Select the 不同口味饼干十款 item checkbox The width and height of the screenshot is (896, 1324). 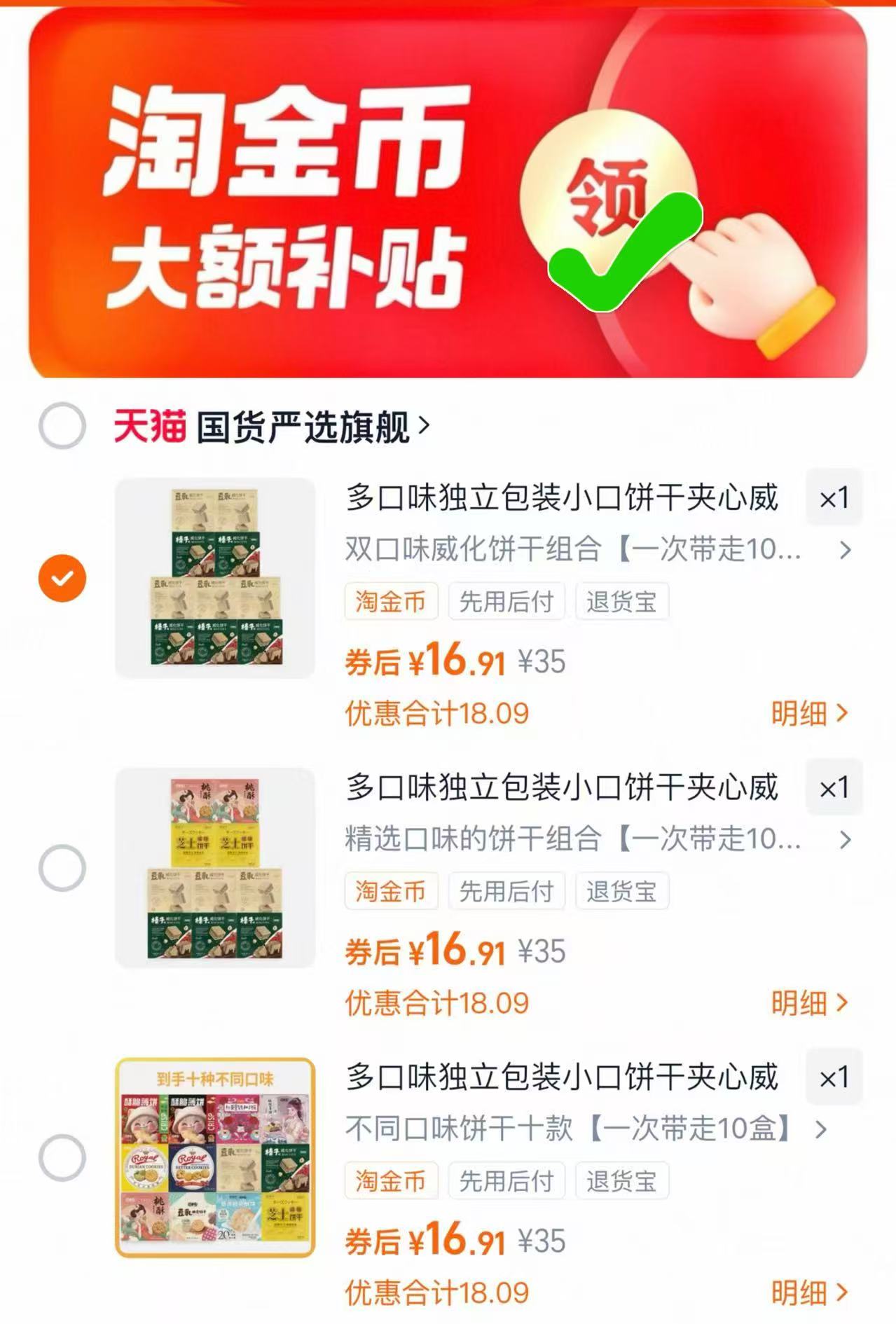click(62, 1157)
